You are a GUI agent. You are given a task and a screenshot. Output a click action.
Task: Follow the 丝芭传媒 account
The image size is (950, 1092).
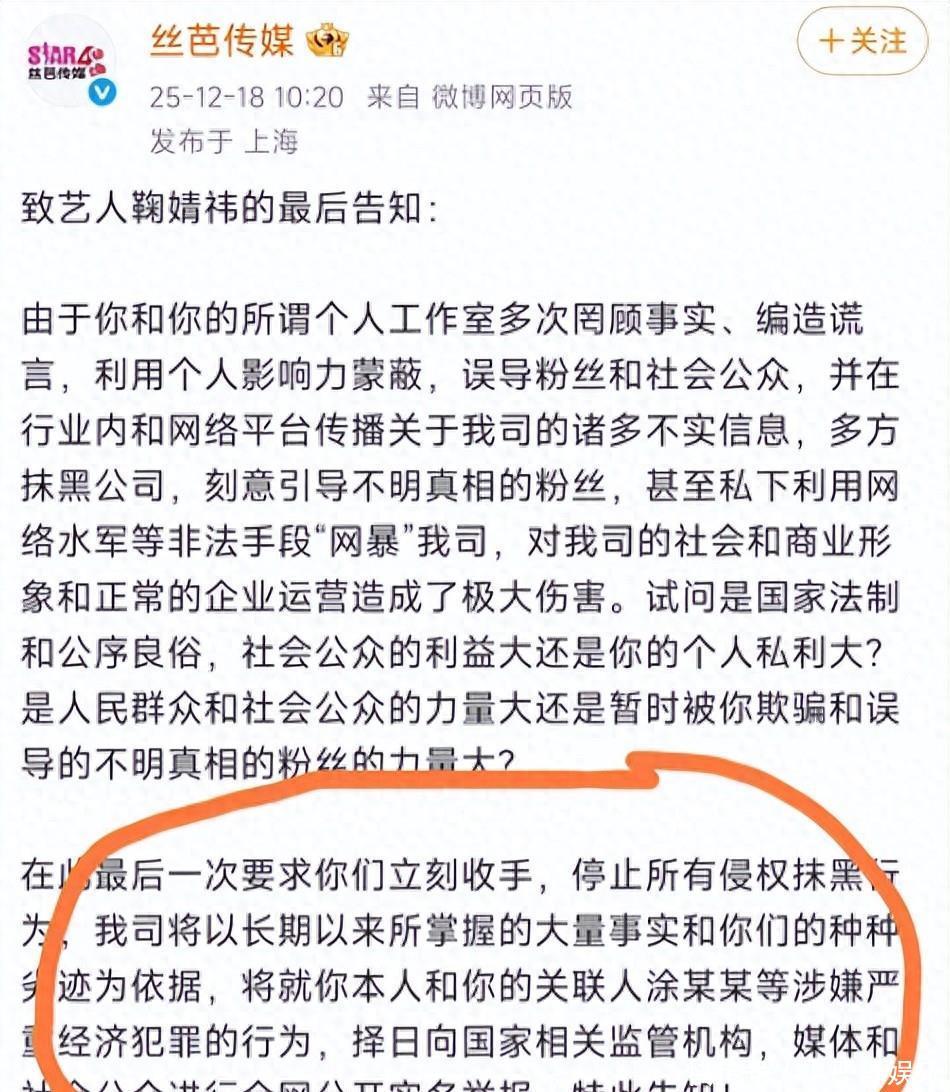click(862, 42)
